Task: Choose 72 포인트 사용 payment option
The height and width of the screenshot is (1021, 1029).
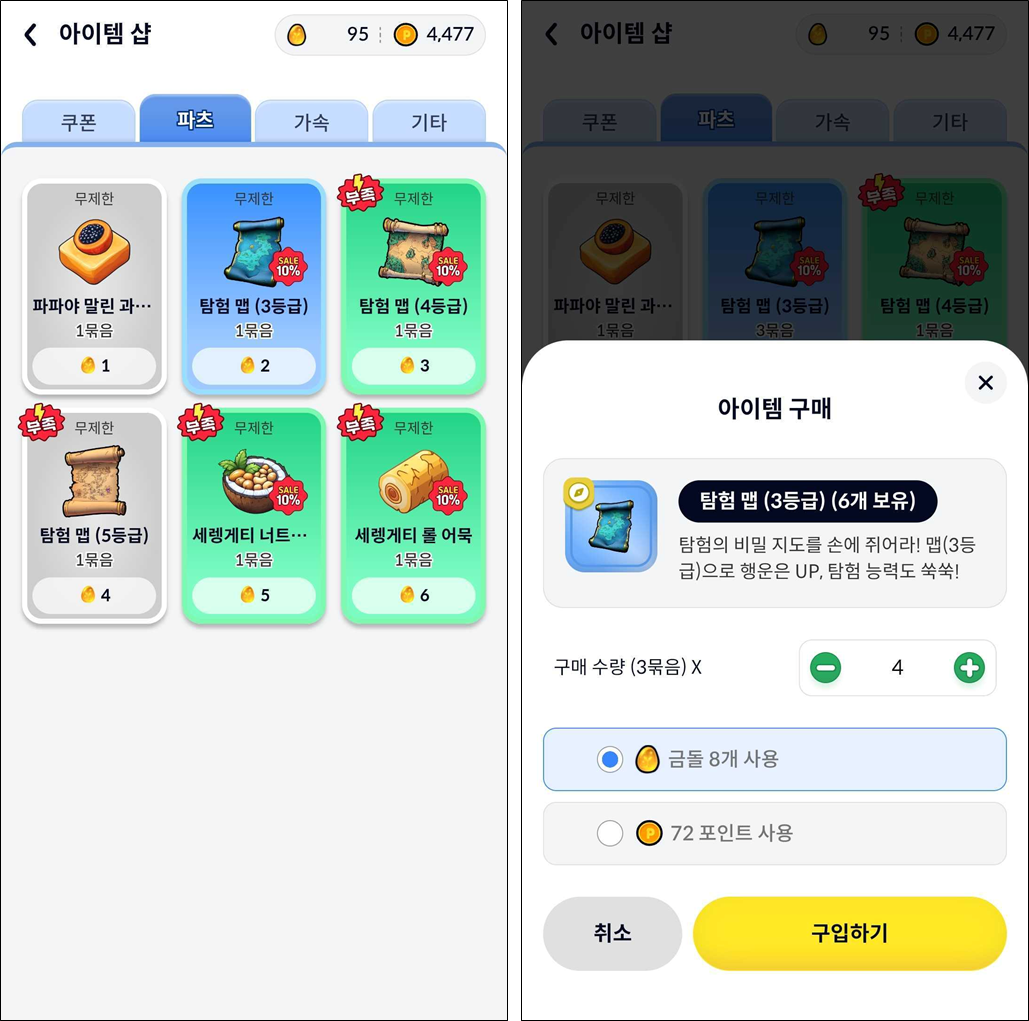Action: [610, 833]
